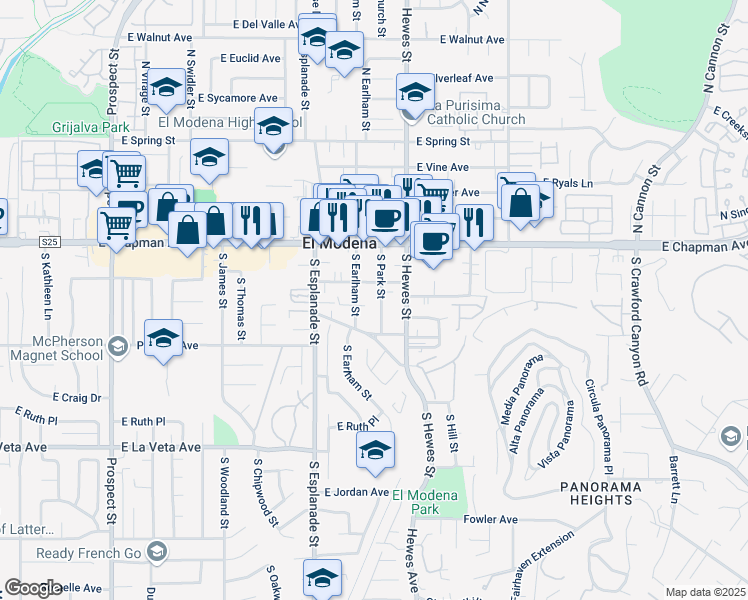Open the school pin above E Jordan Ave
Screen dimensions: 748x600
[x=375, y=451]
